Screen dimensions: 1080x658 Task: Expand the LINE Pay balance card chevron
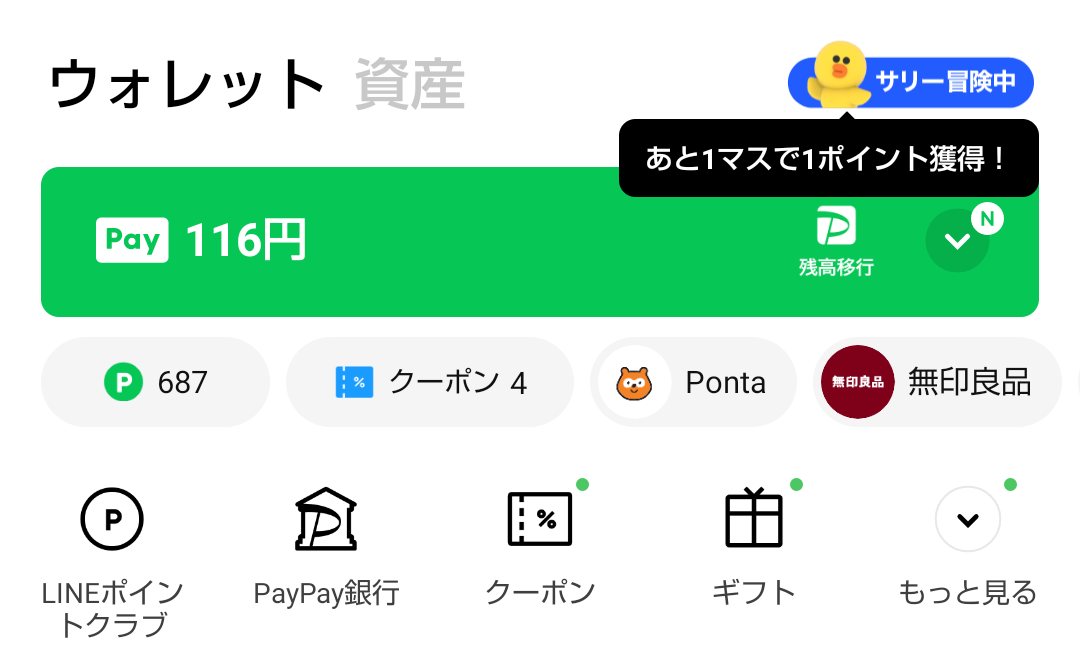(x=957, y=241)
